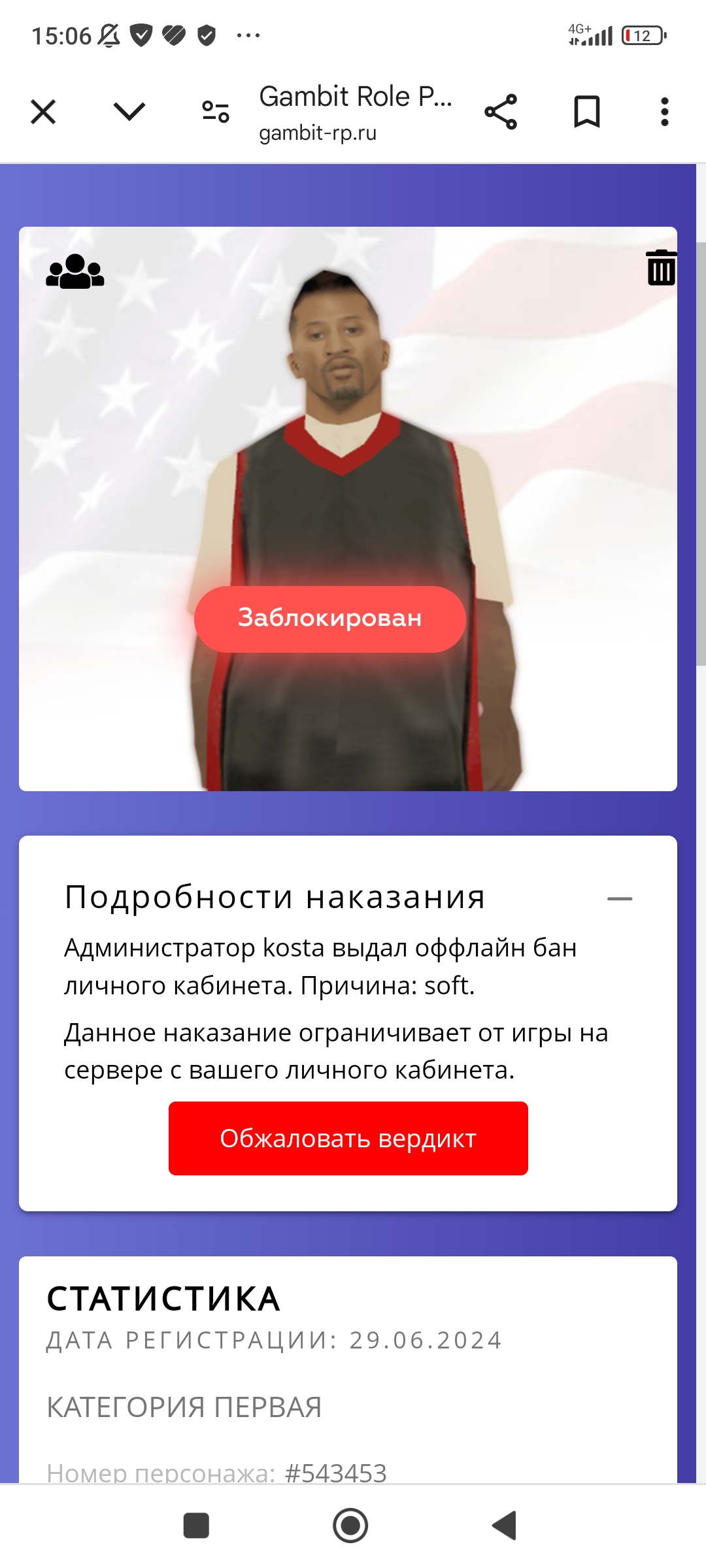Collapse the Подробности наказания section
Screen dimensions: 706x1568
[619, 899]
